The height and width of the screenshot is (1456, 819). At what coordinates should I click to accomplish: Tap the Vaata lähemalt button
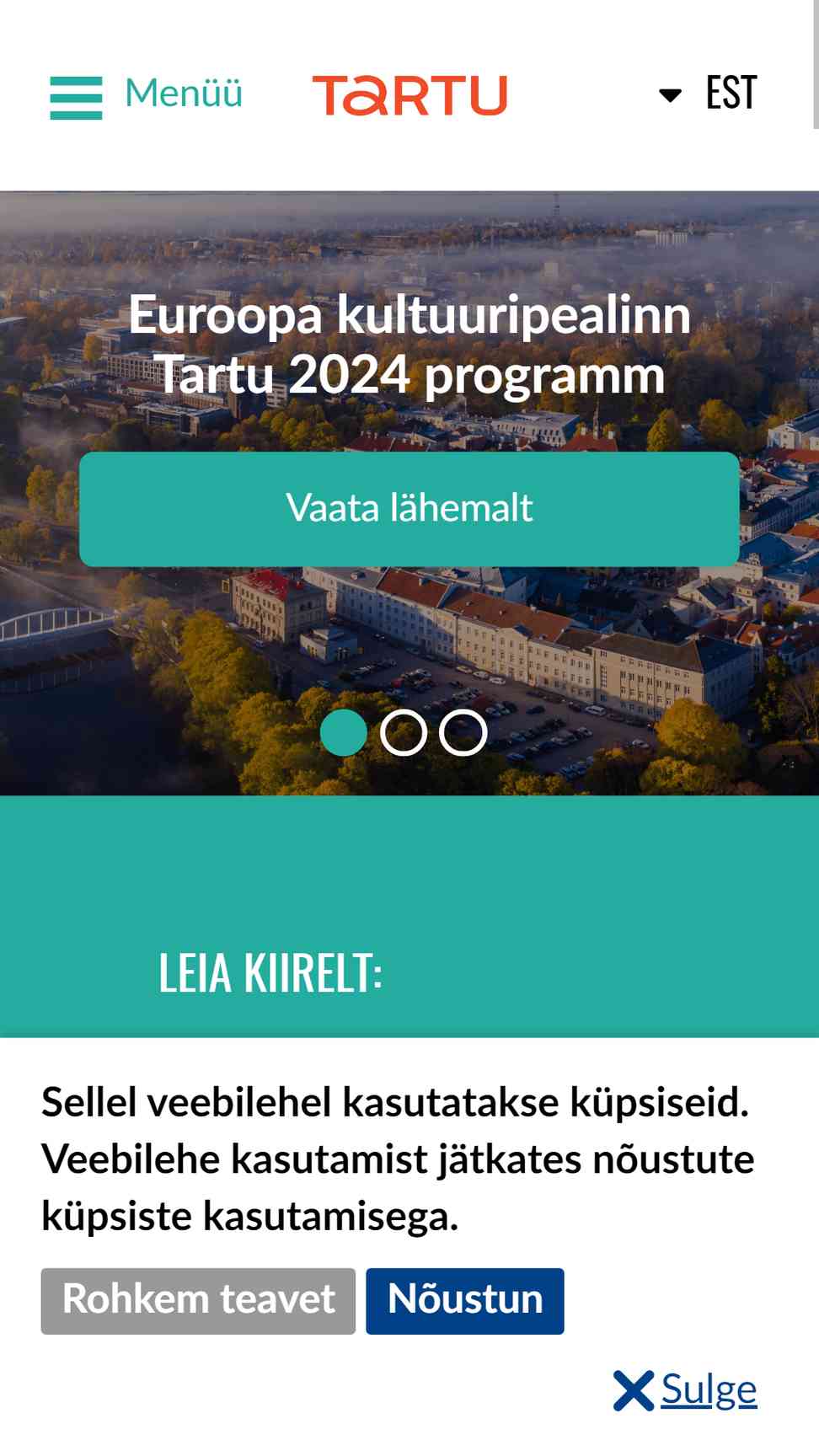pyautogui.click(x=409, y=509)
